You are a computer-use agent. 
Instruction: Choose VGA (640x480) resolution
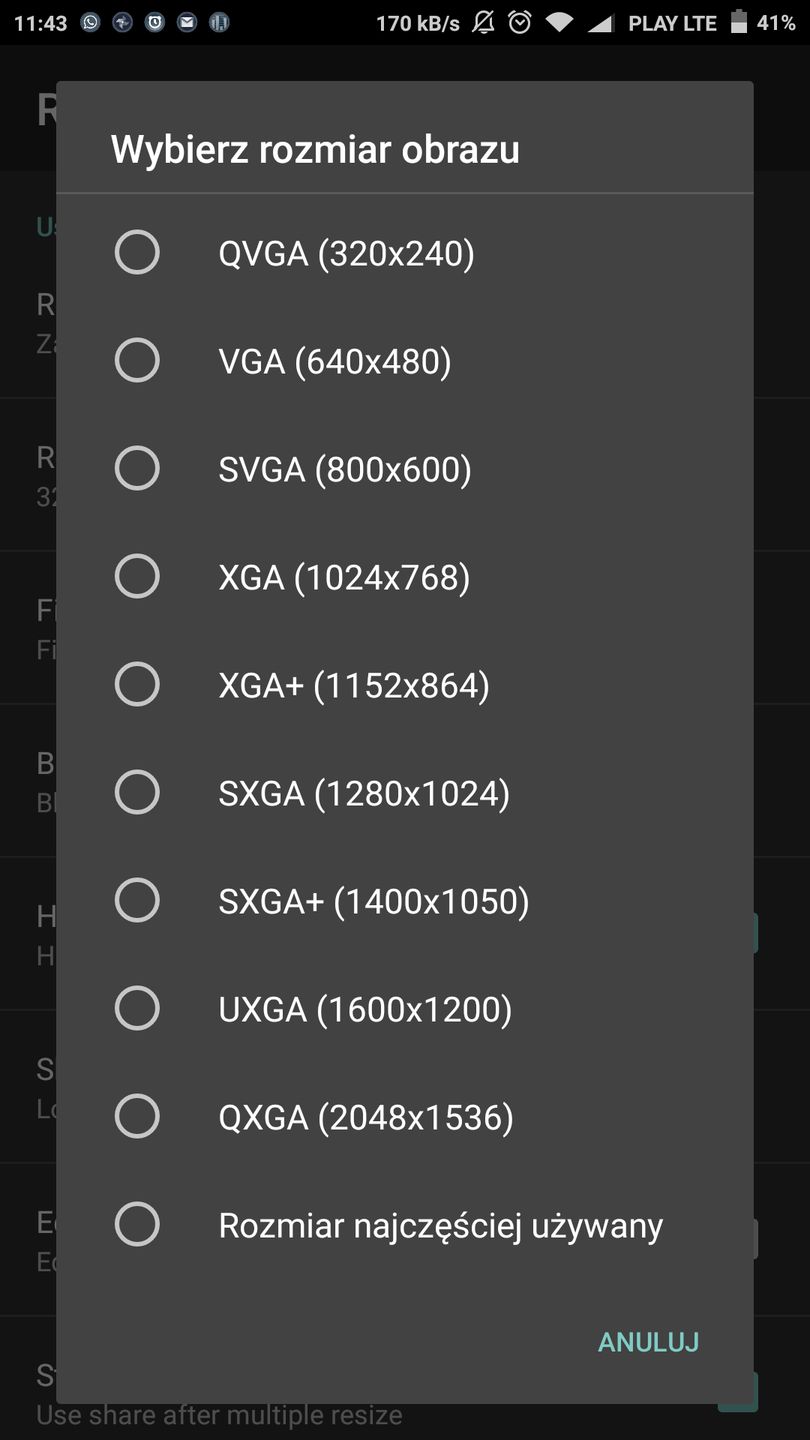(x=137, y=361)
